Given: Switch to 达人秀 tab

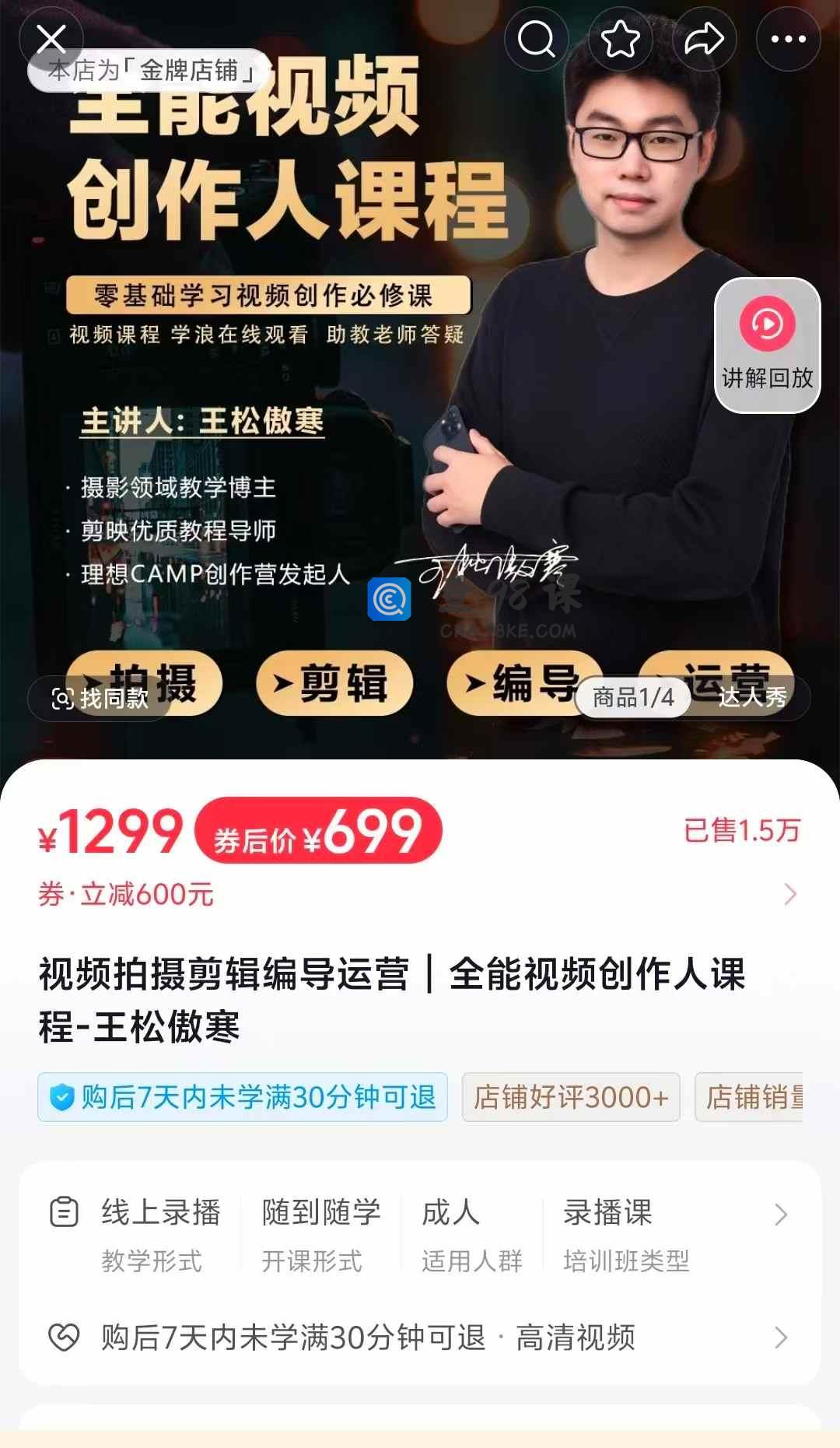Looking at the screenshot, I should click(752, 697).
